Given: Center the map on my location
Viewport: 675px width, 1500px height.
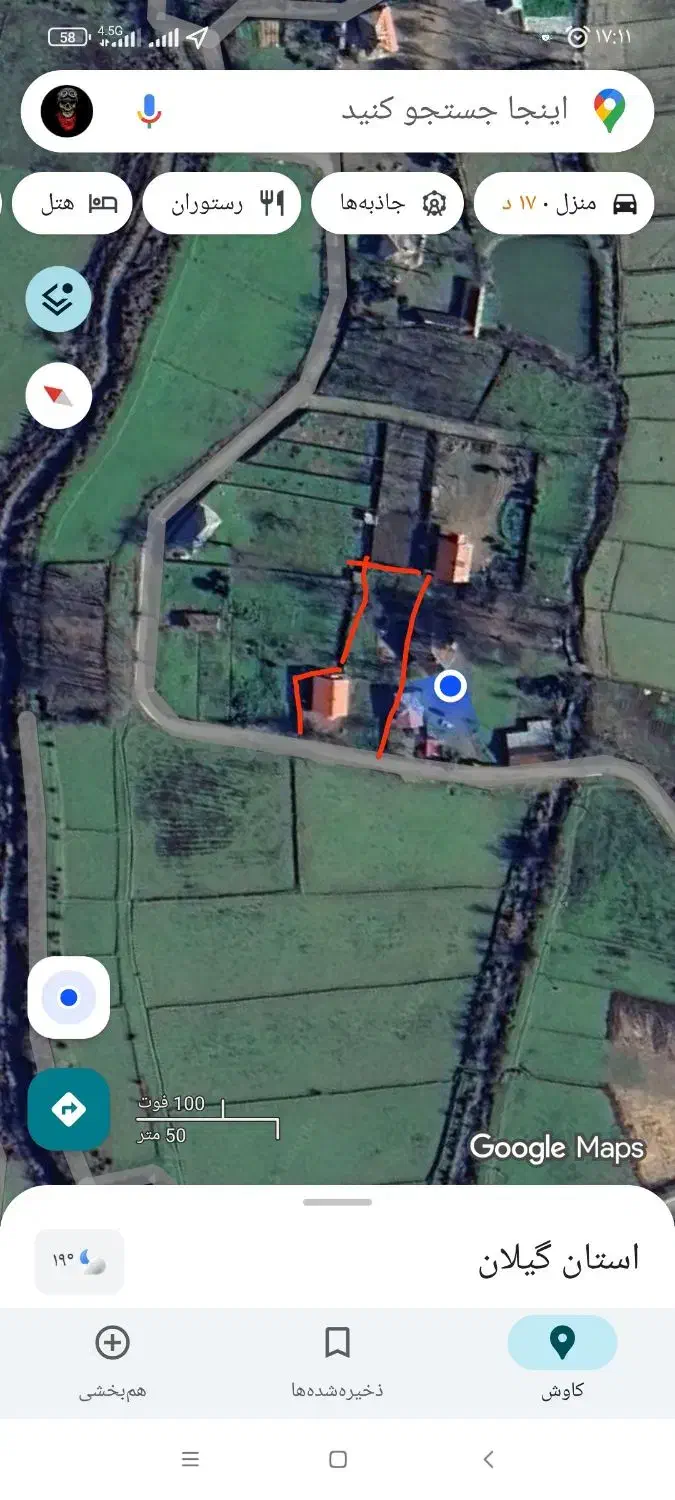Looking at the screenshot, I should (68, 997).
